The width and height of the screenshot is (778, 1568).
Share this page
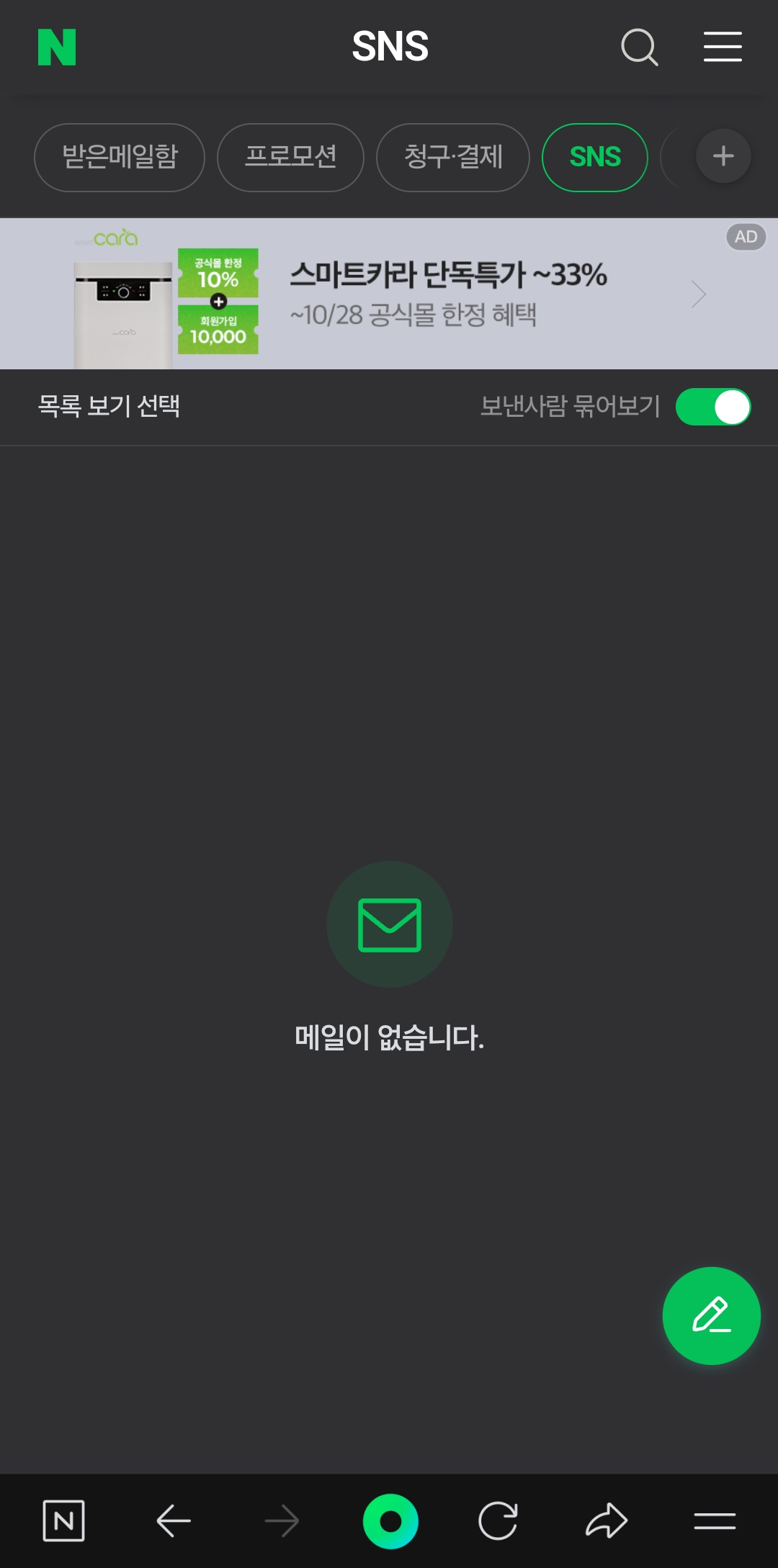tap(607, 1520)
